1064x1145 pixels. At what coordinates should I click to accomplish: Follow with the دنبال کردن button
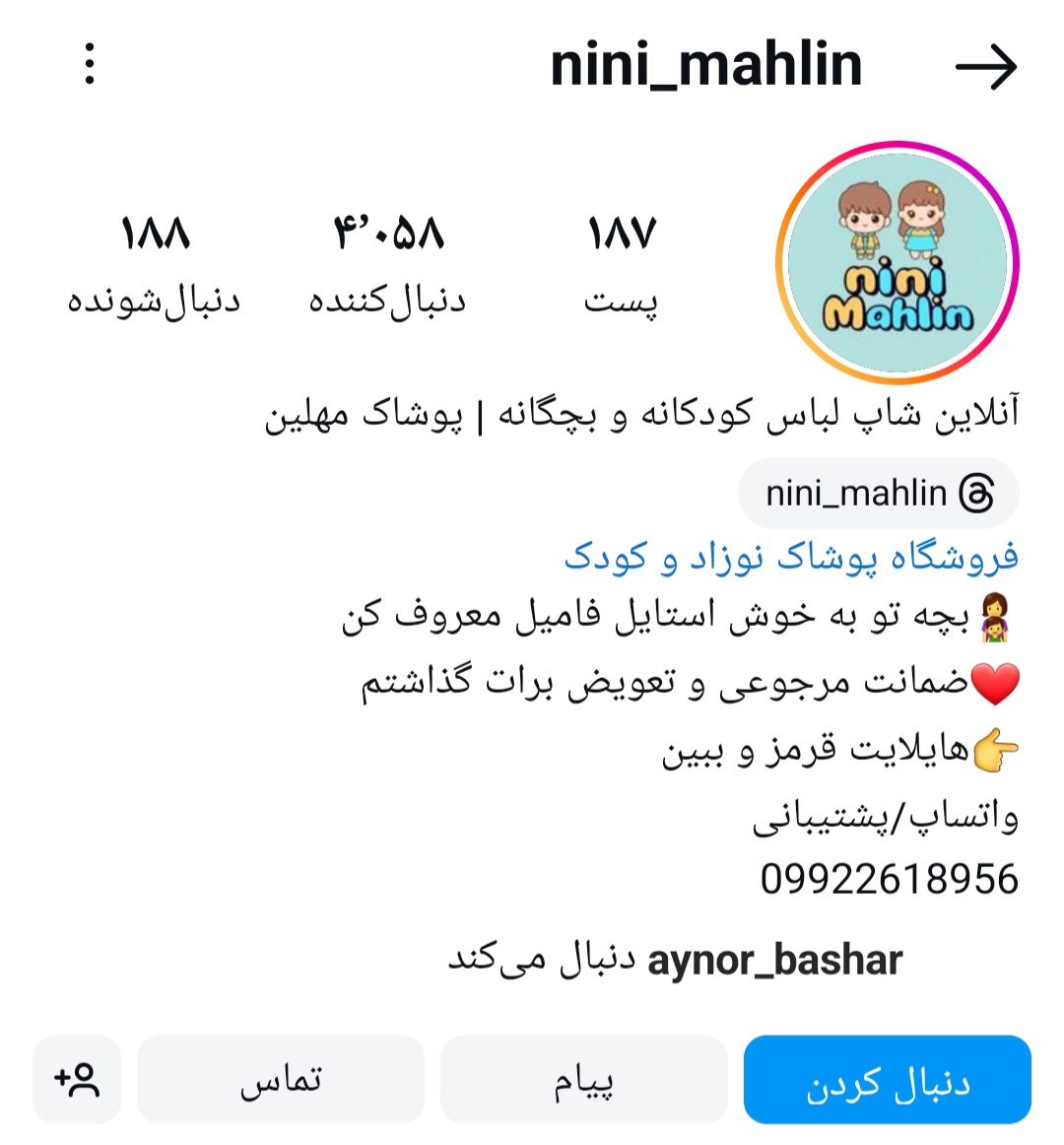(887, 1080)
